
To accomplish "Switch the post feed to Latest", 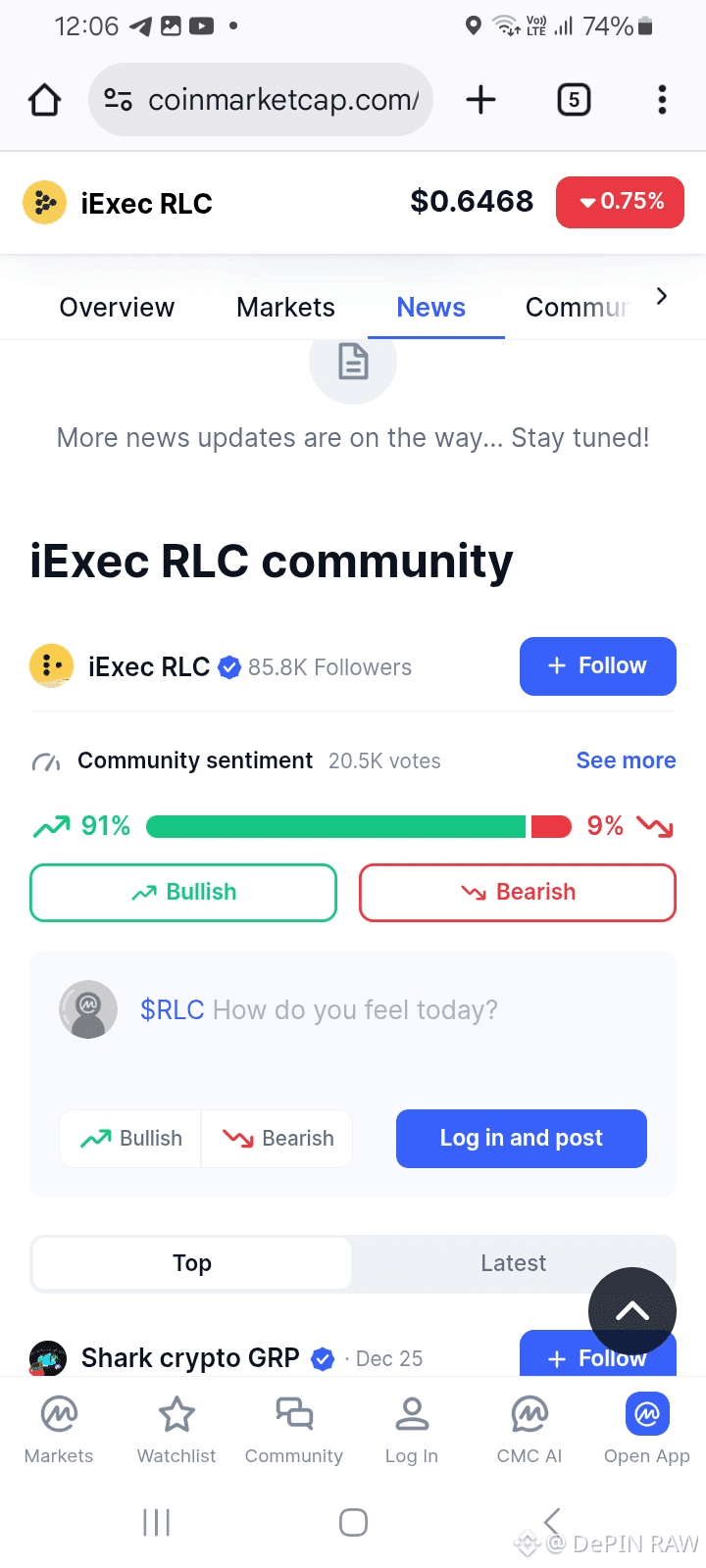I will tap(513, 1263).
